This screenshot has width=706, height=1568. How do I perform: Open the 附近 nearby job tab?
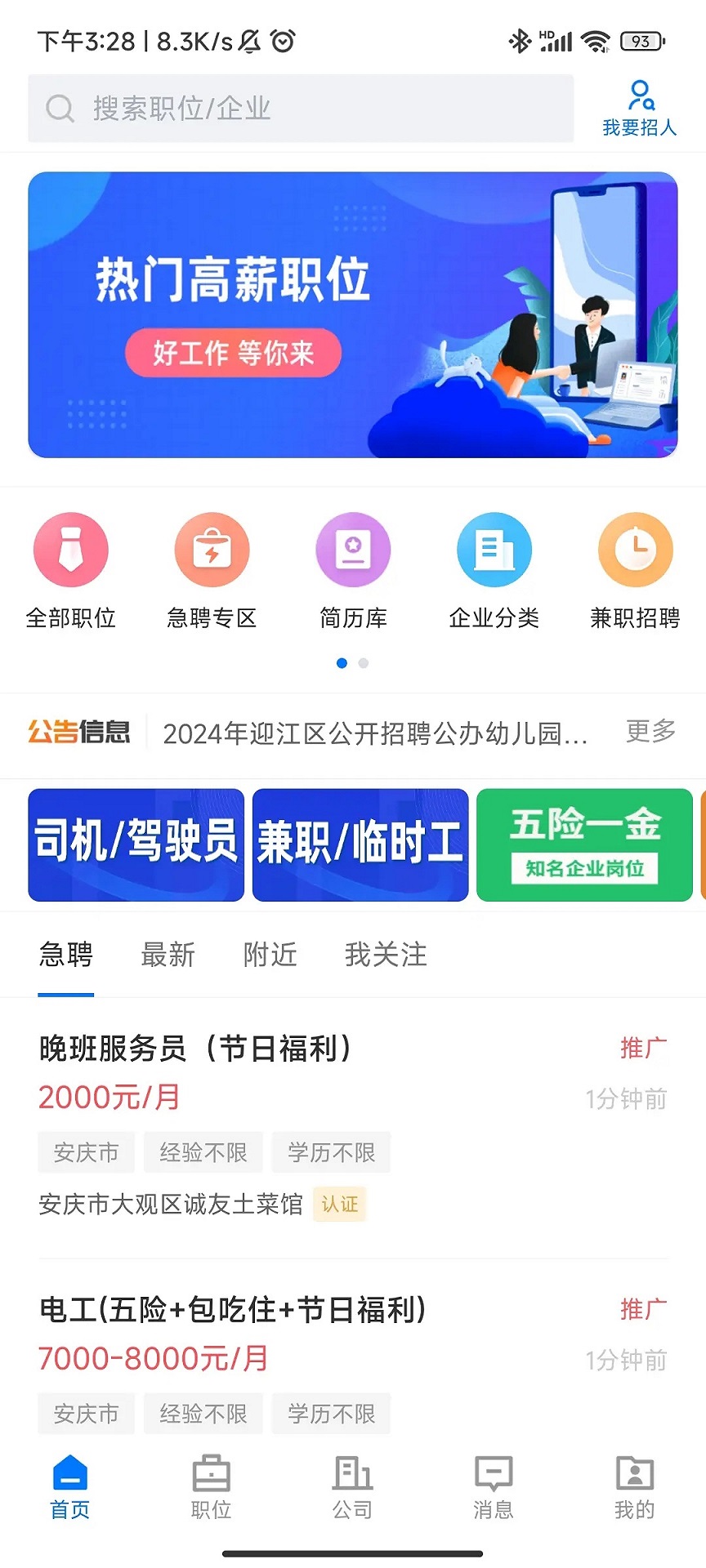click(x=270, y=955)
